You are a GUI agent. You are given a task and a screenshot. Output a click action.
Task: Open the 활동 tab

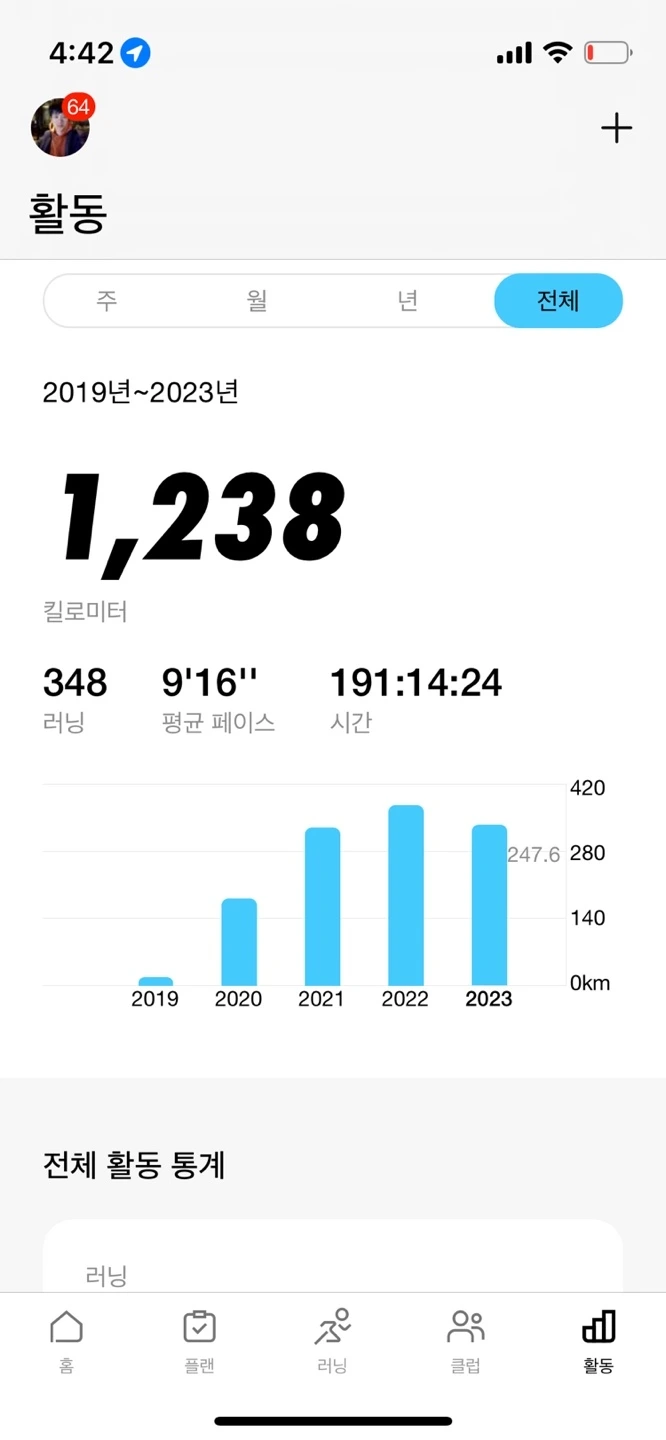tap(598, 1340)
